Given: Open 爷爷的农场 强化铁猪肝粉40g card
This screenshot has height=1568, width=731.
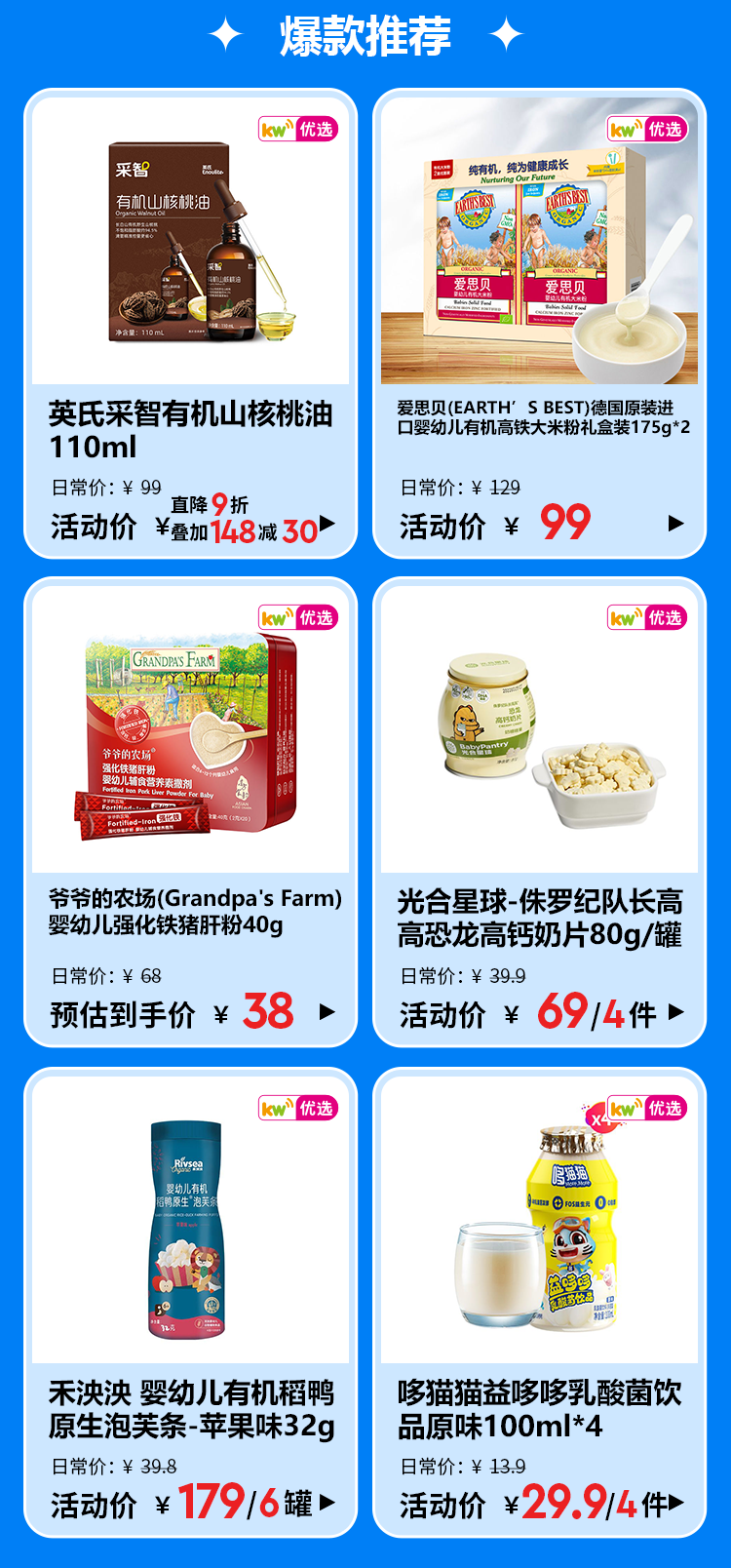Looking at the screenshot, I should tap(191, 812).
